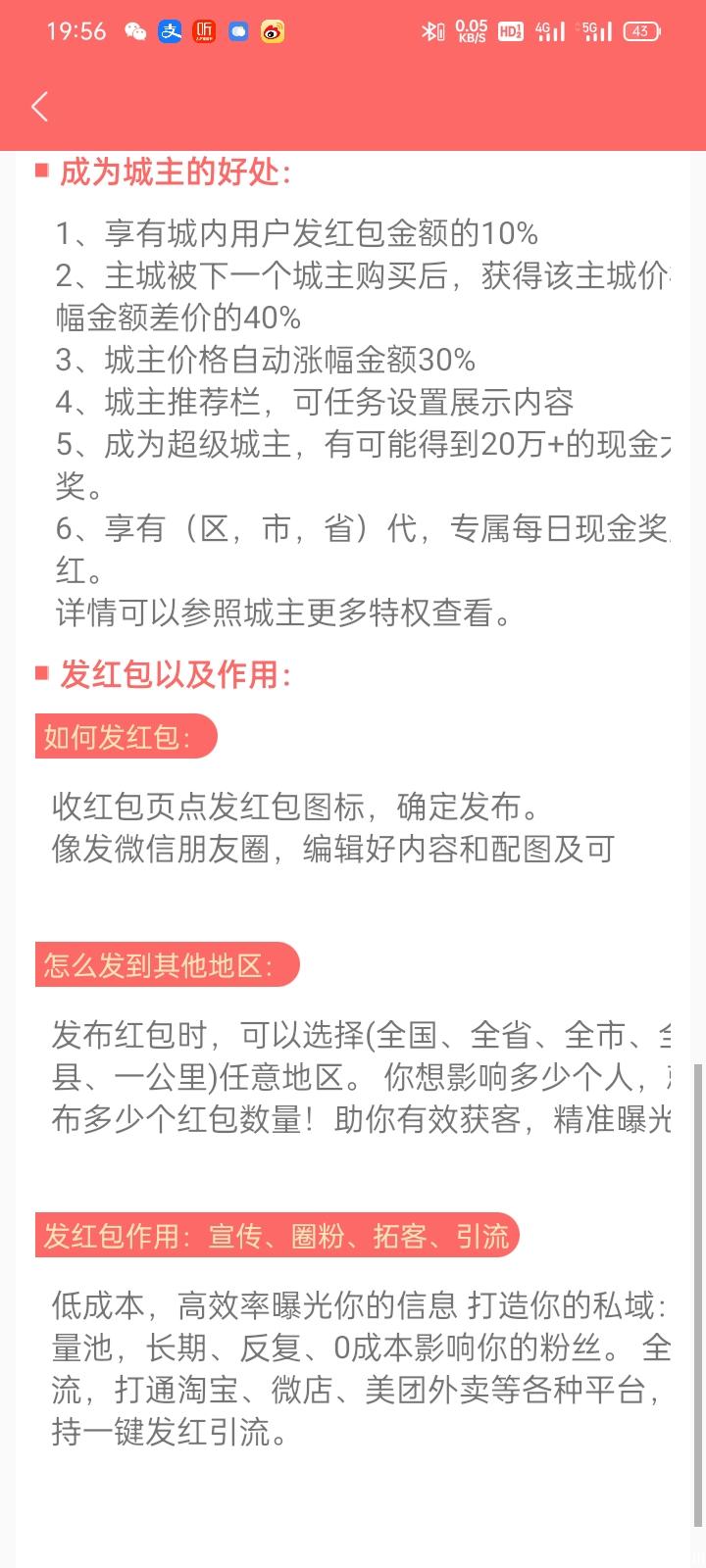Viewport: 706px width, 1568px height.
Task: Tap the back arrow at top left
Action: tap(39, 106)
